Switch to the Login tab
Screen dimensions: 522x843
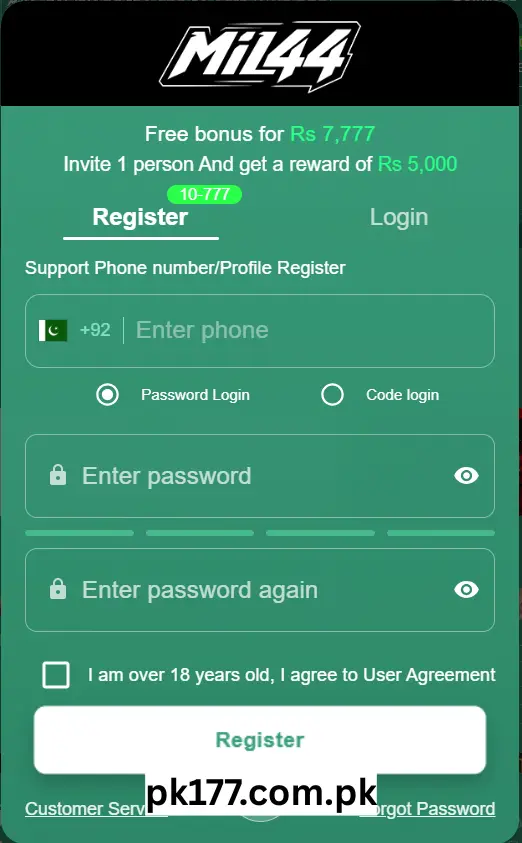399,217
